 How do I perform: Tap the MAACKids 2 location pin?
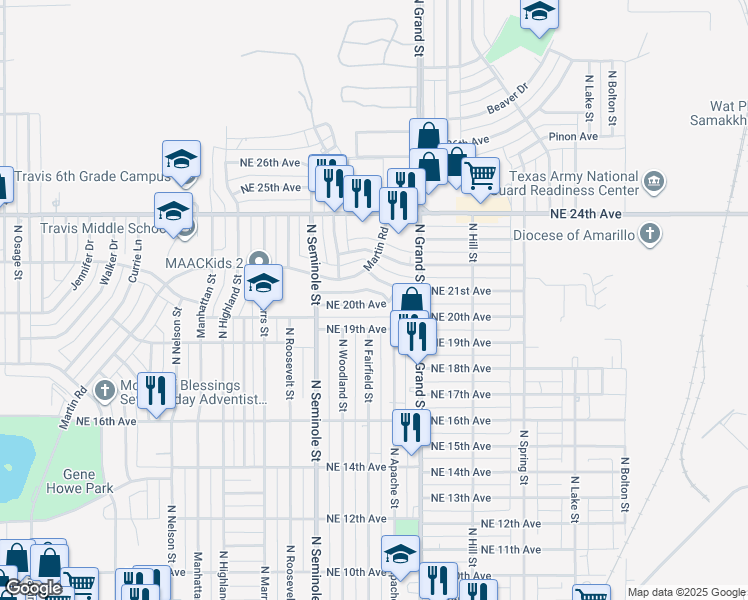tap(259, 261)
